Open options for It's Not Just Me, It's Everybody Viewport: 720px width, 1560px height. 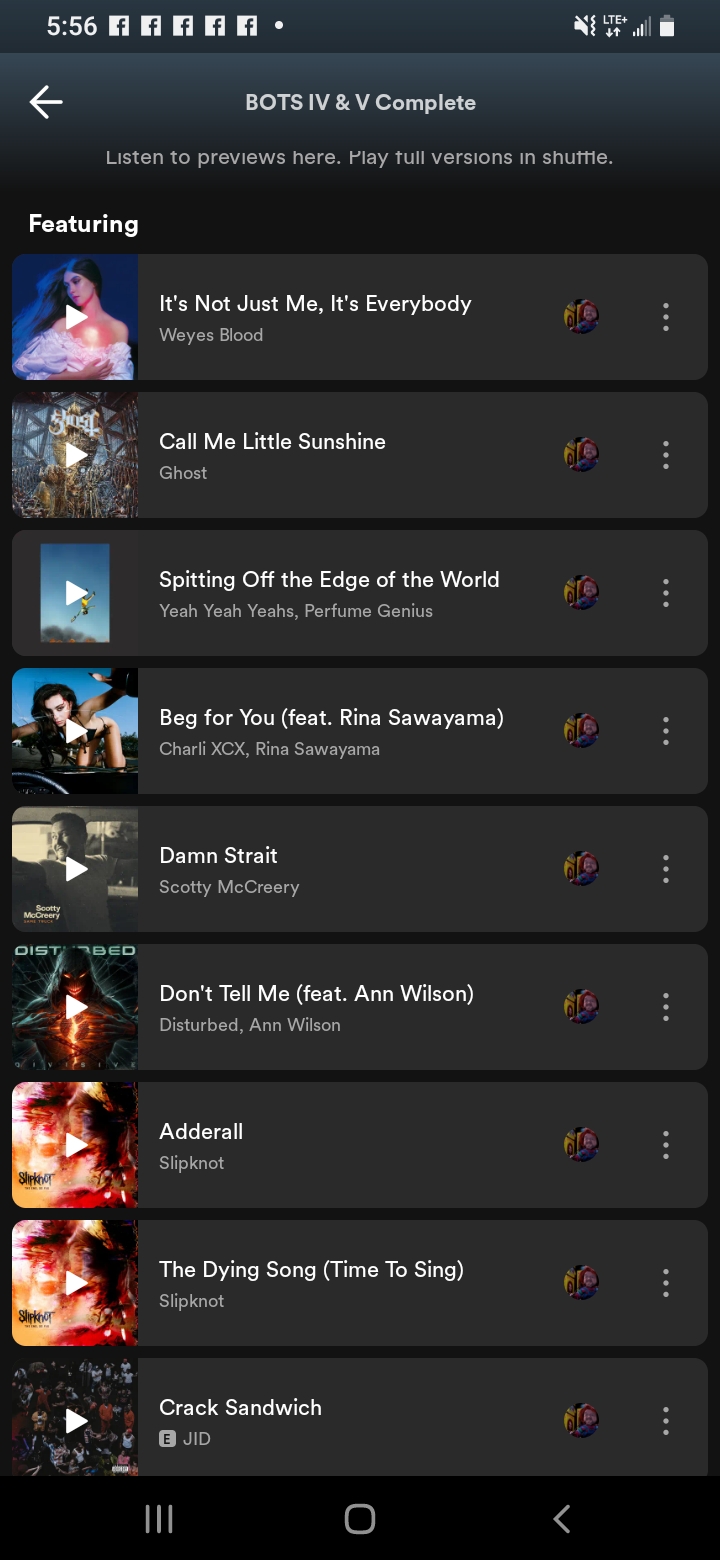665,317
